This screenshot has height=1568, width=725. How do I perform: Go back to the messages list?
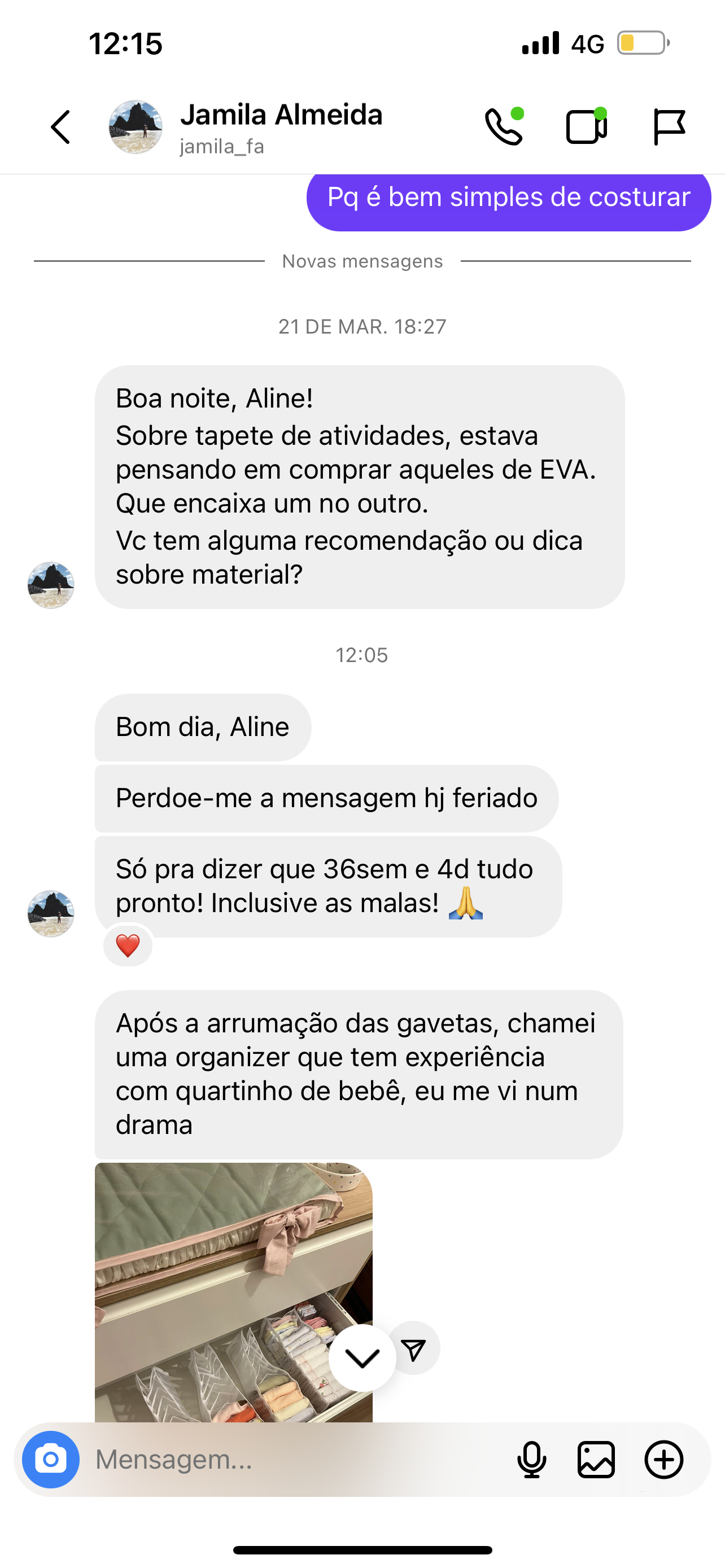point(61,127)
